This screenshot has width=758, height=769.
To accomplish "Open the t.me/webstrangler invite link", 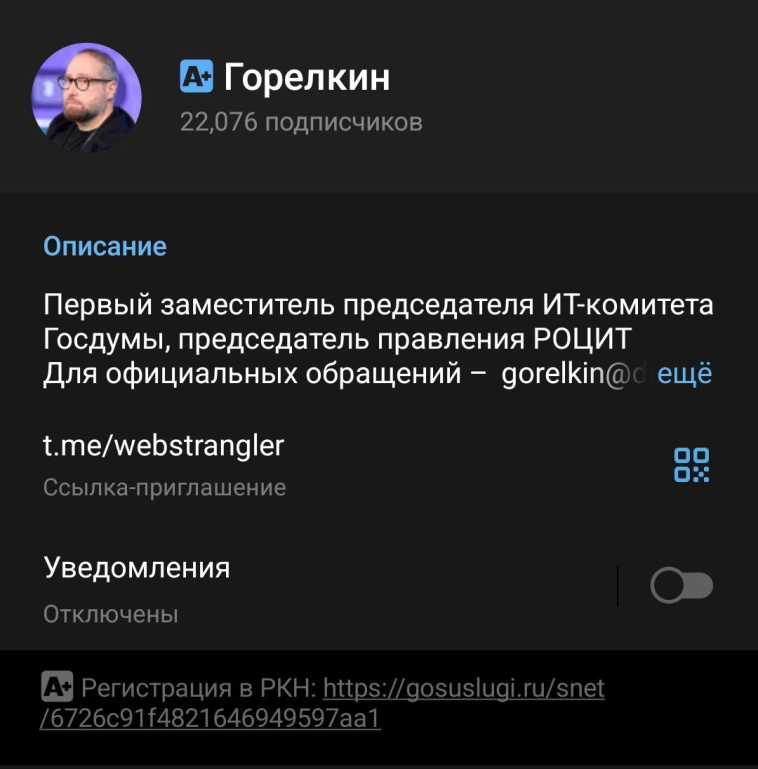I will [x=163, y=446].
